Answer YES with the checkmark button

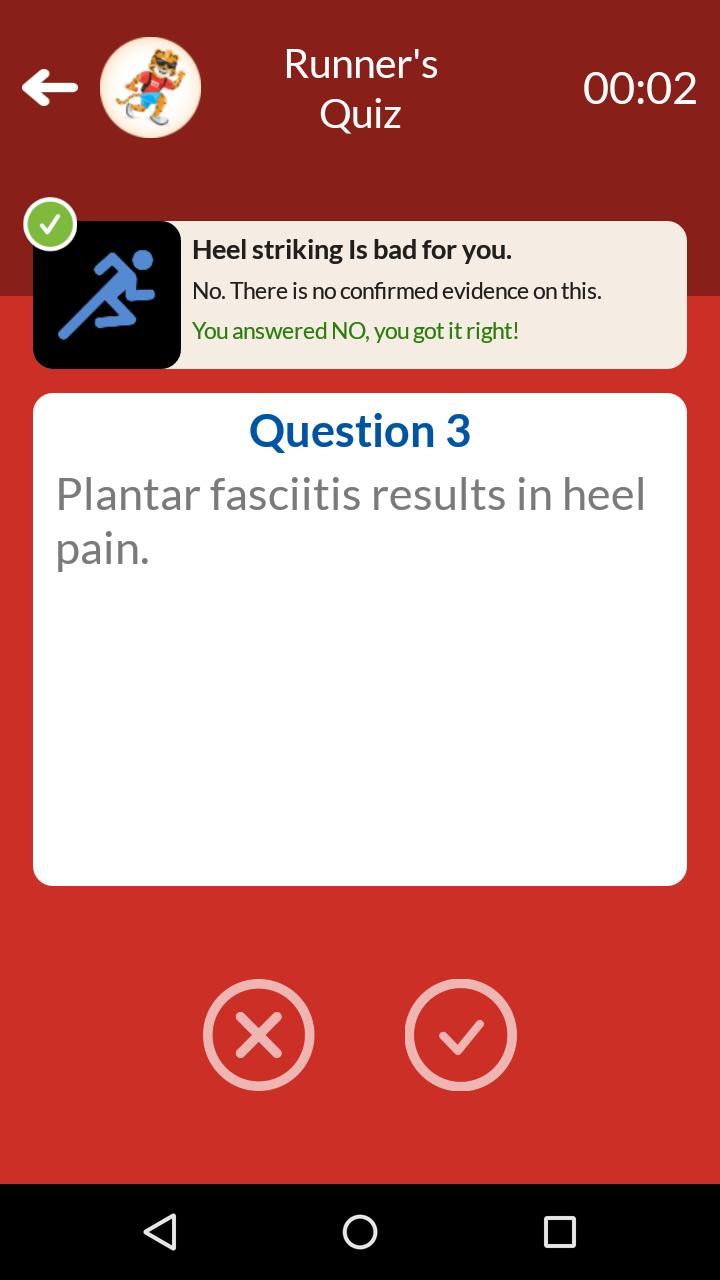click(461, 1035)
